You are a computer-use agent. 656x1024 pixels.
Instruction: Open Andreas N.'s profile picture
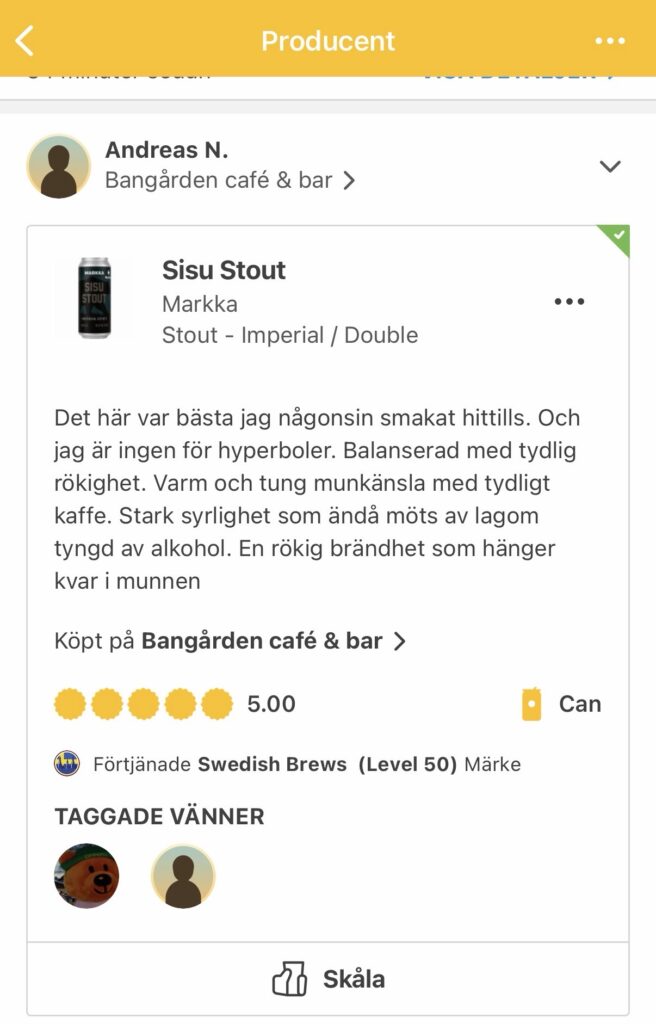(58, 166)
